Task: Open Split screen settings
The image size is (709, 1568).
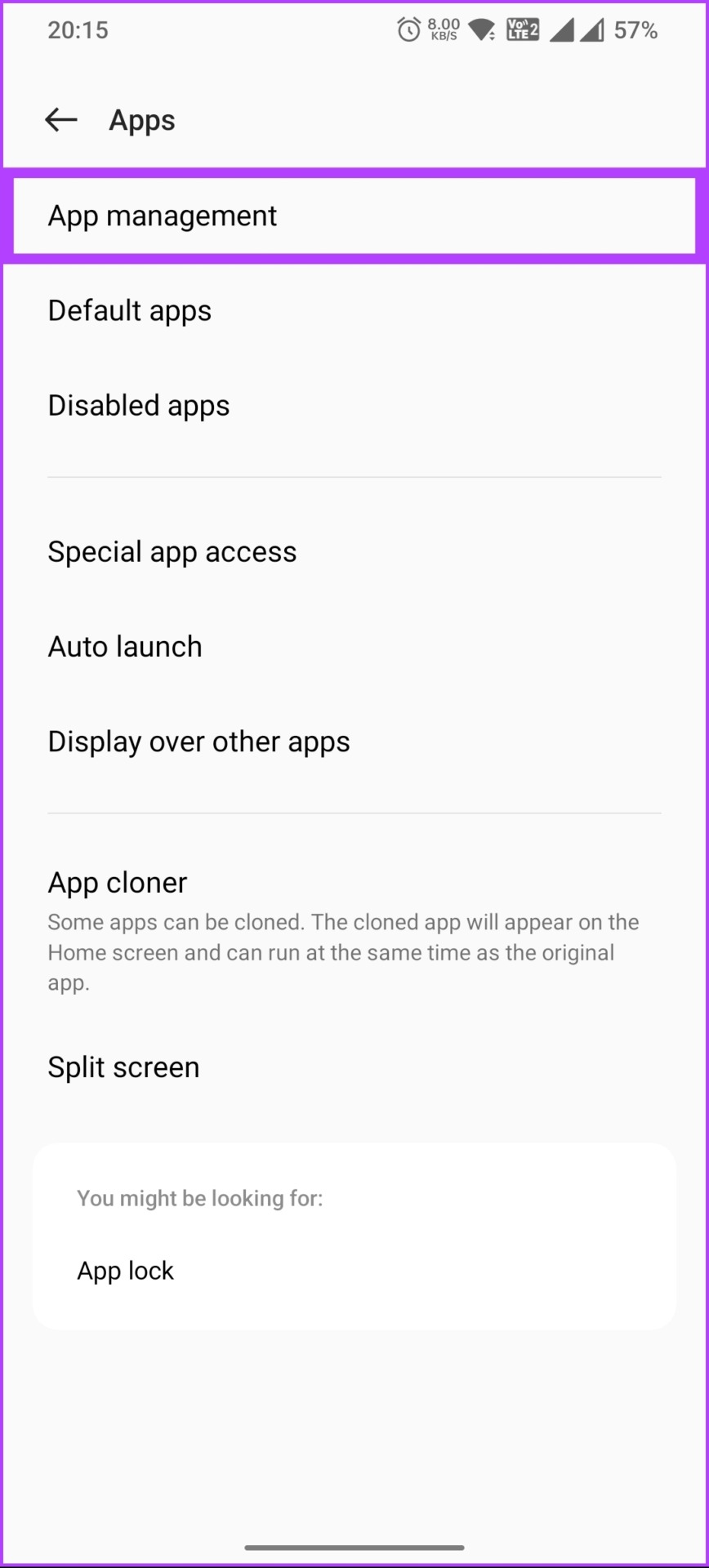Action: 354,1067
